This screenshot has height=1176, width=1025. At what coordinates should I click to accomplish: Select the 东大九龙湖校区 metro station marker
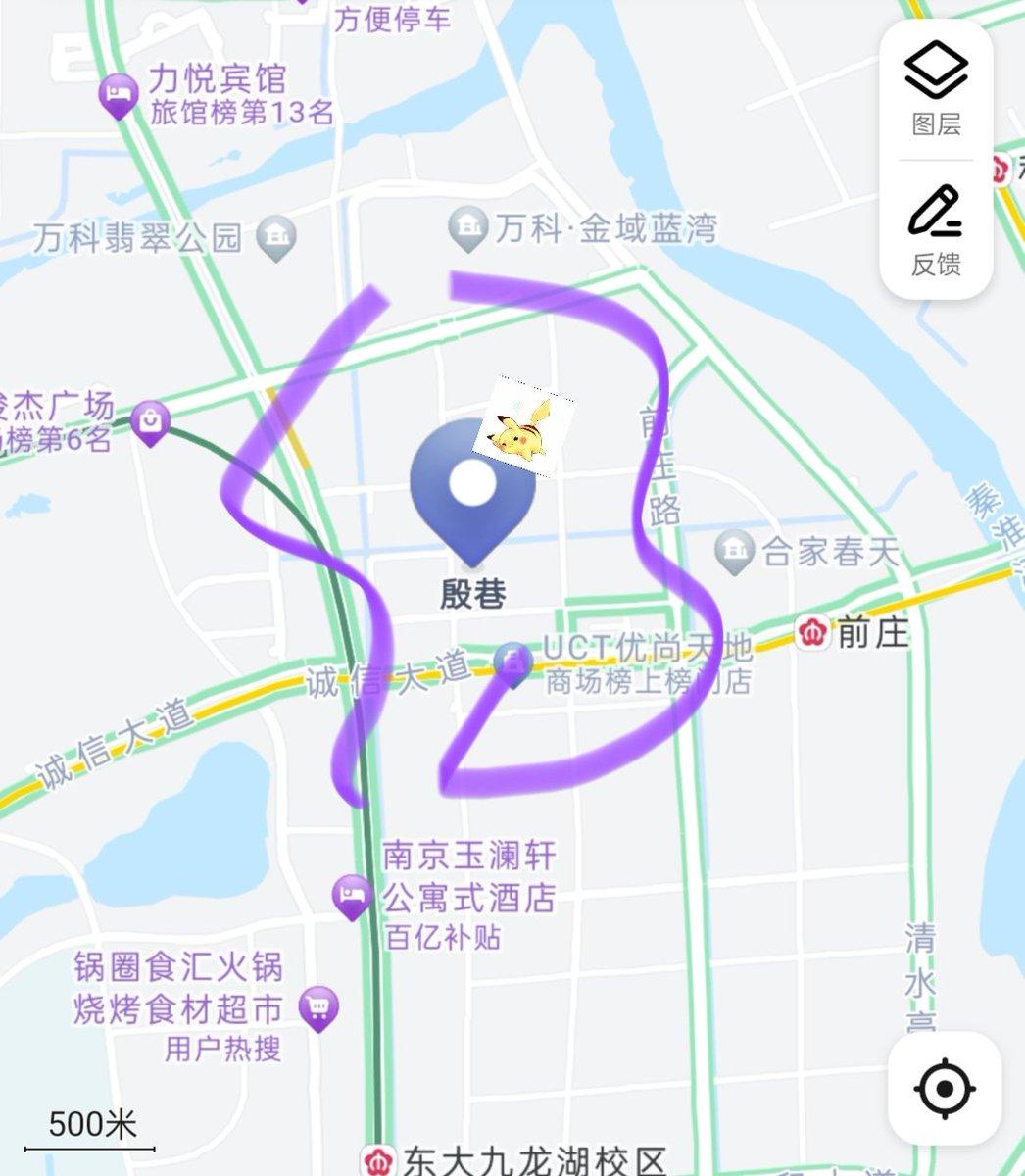(376, 1160)
